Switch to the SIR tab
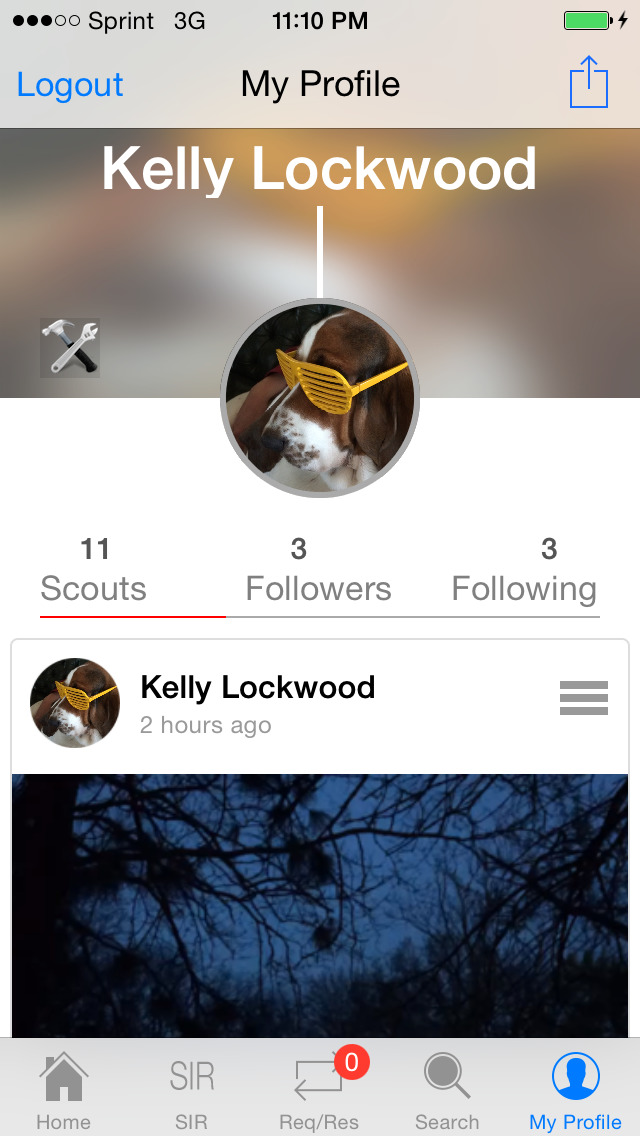 [191, 1091]
